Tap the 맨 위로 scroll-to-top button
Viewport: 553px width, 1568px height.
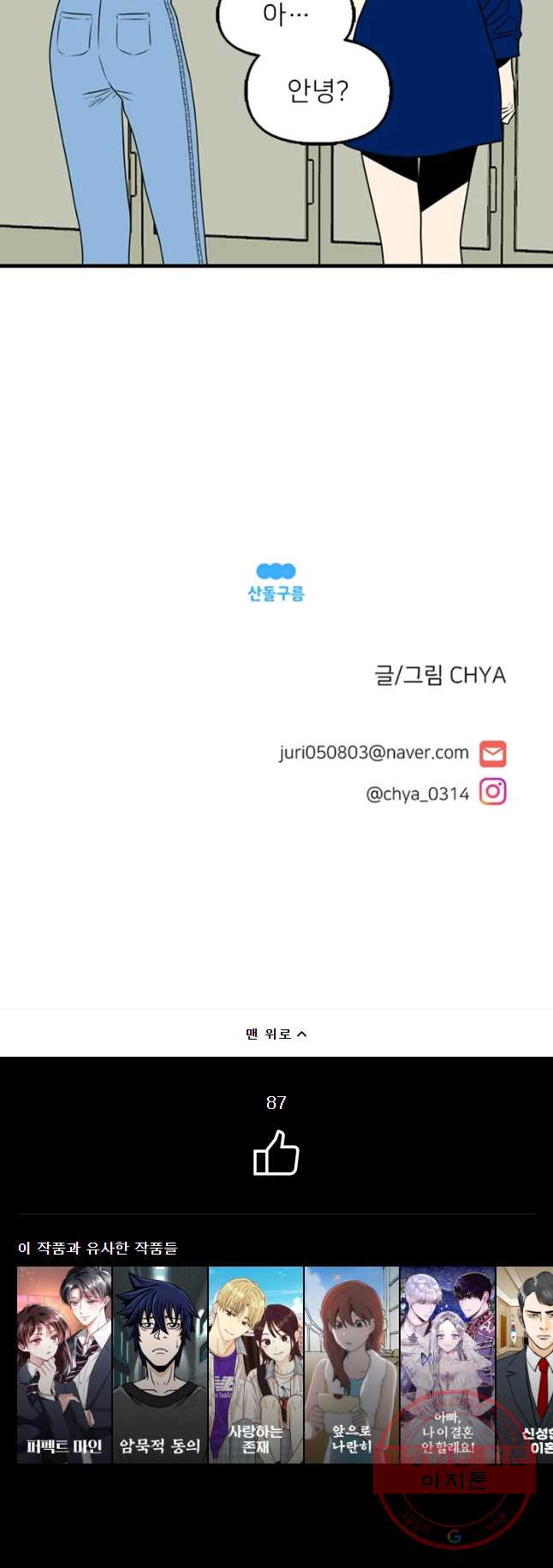pos(276,1034)
